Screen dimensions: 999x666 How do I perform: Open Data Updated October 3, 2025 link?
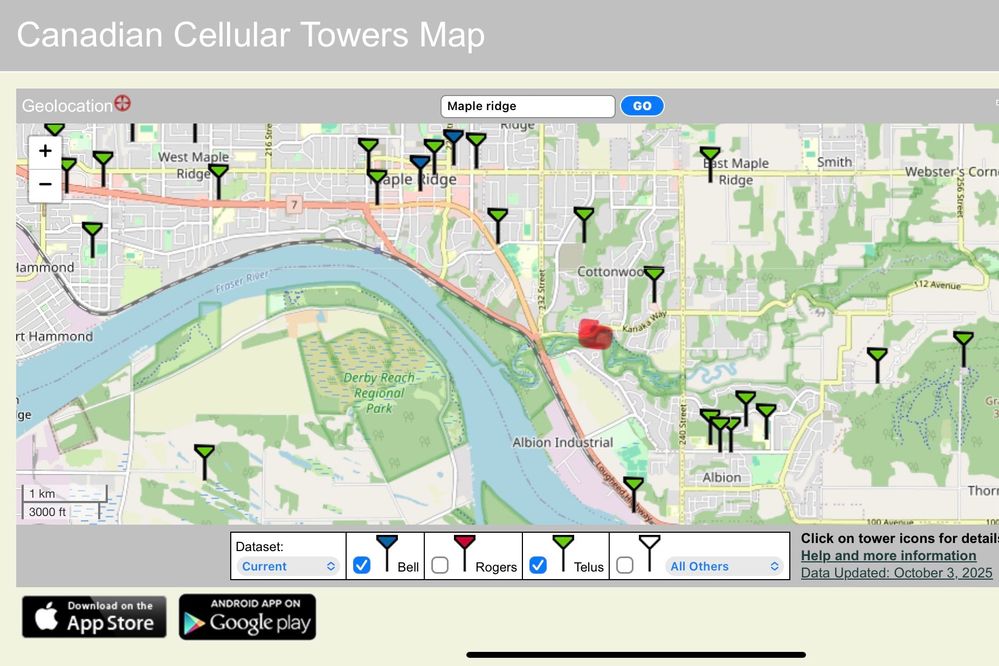[896, 573]
